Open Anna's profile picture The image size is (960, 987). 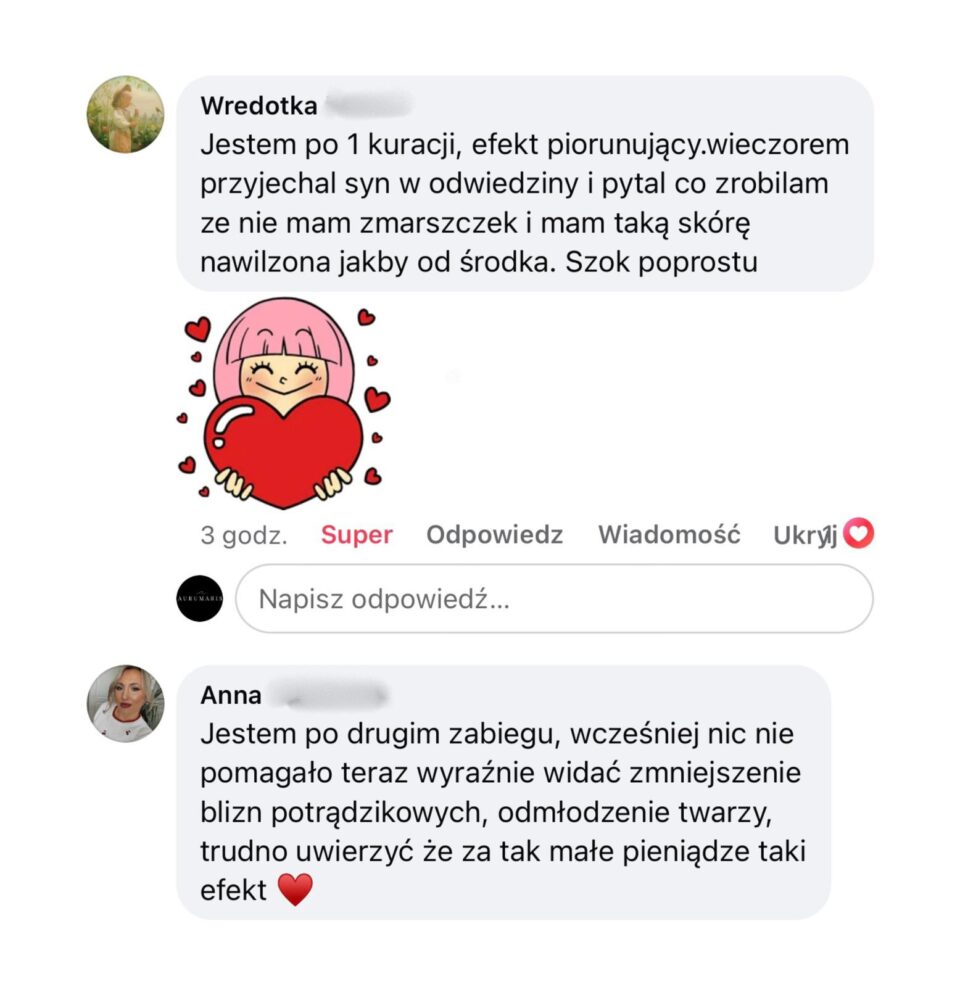click(125, 703)
